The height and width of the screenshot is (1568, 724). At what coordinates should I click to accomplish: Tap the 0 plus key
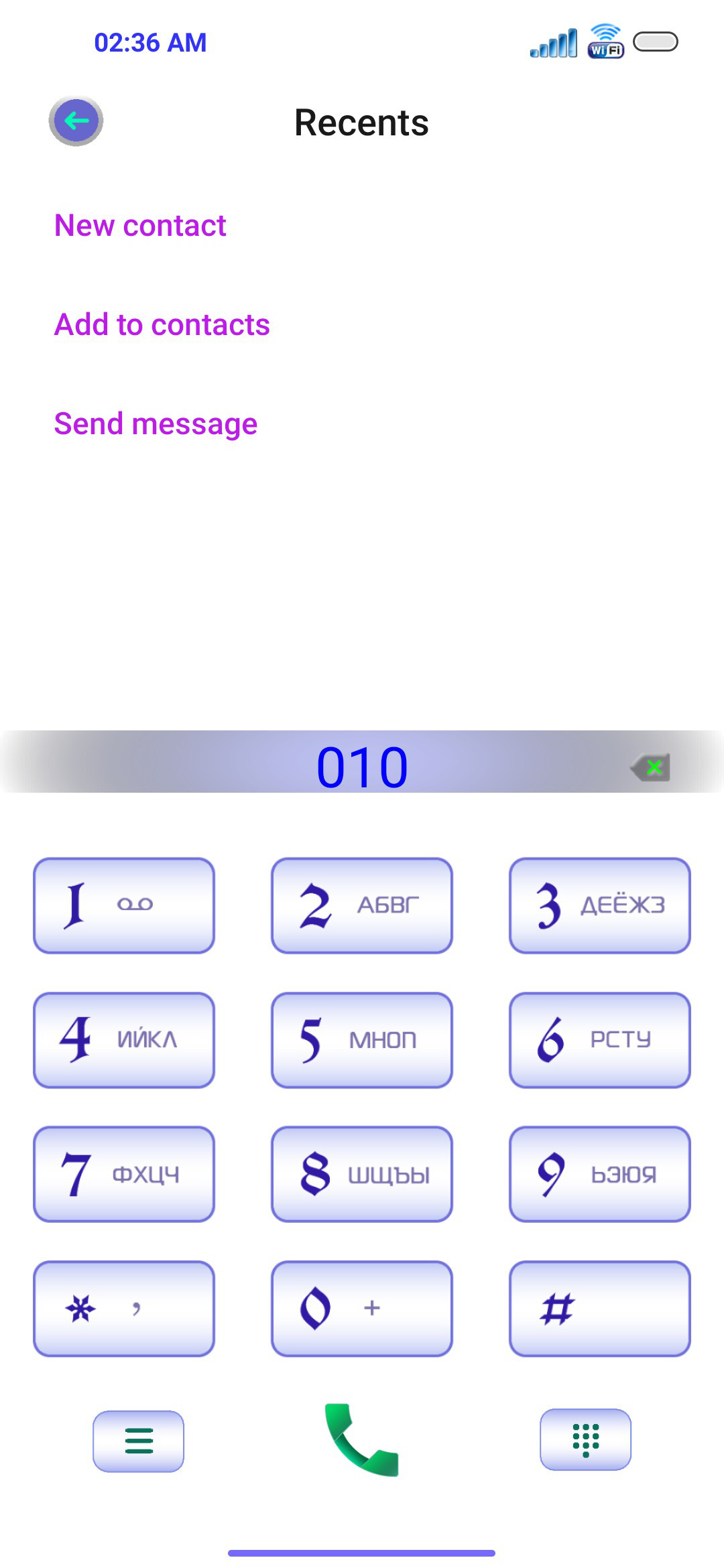362,1309
